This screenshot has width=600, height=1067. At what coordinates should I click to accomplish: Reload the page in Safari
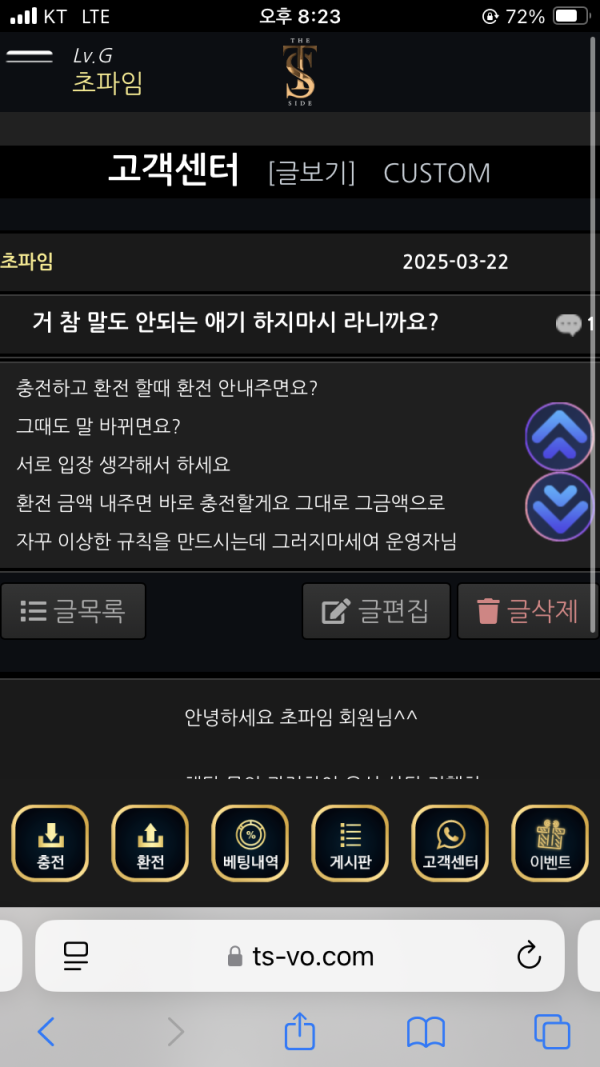click(x=528, y=956)
